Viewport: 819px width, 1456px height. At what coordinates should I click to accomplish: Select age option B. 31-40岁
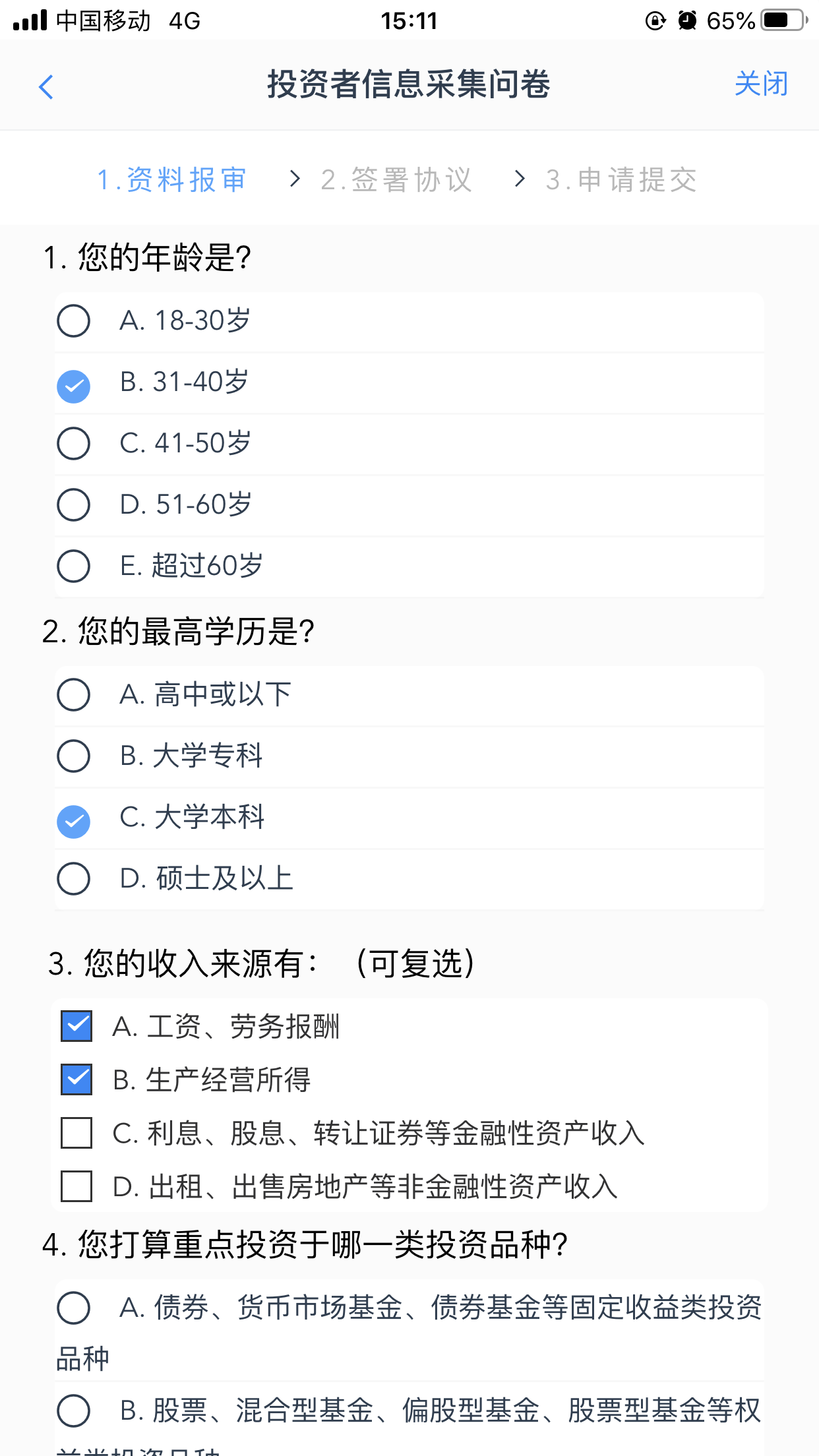click(x=409, y=383)
